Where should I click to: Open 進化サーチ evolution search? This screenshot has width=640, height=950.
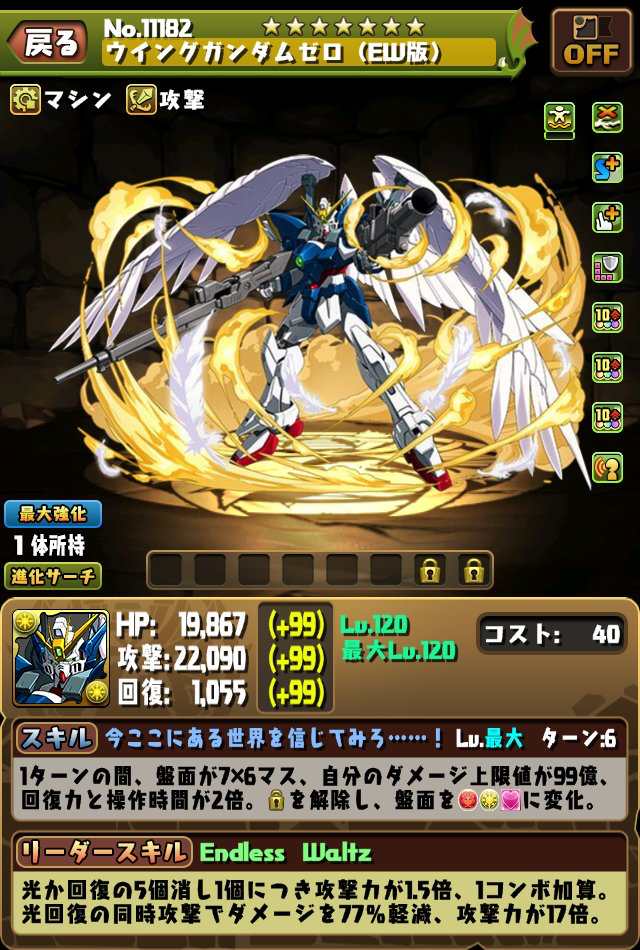click(x=52, y=576)
